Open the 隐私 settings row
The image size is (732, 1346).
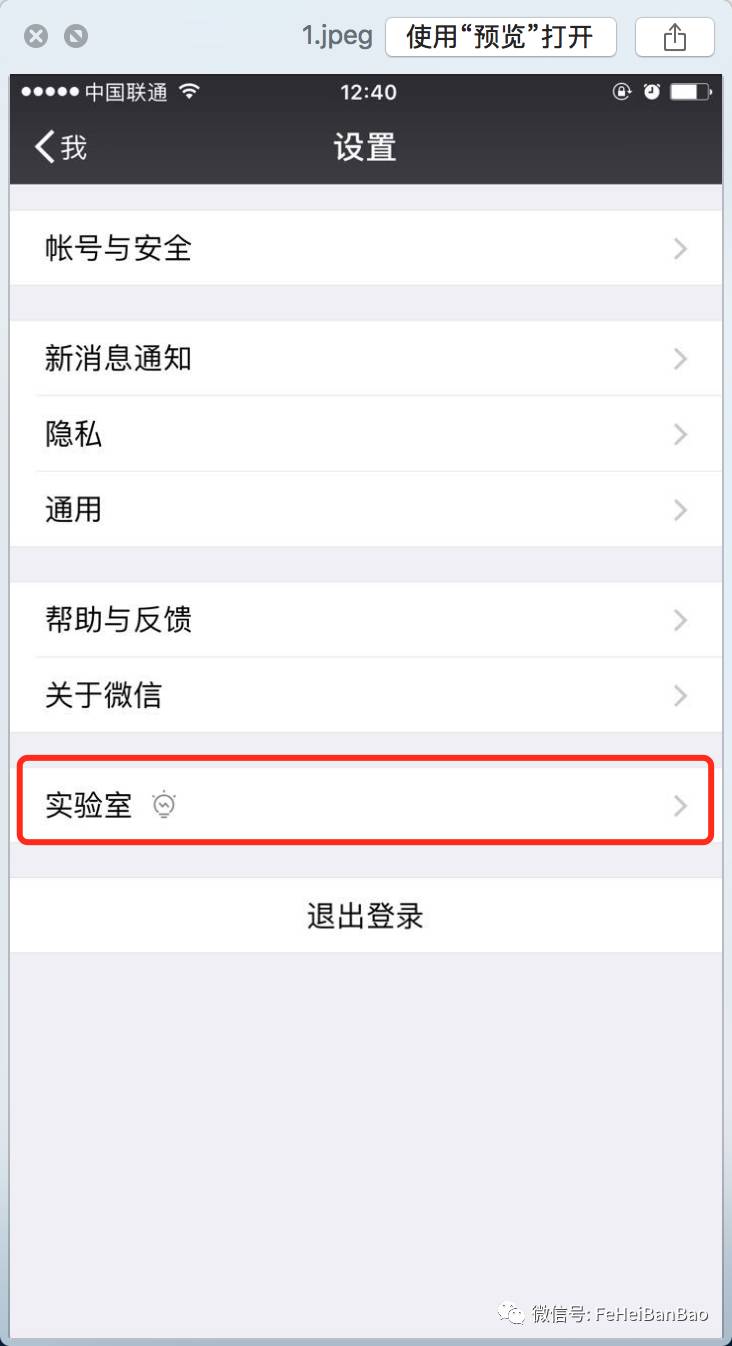(365, 434)
